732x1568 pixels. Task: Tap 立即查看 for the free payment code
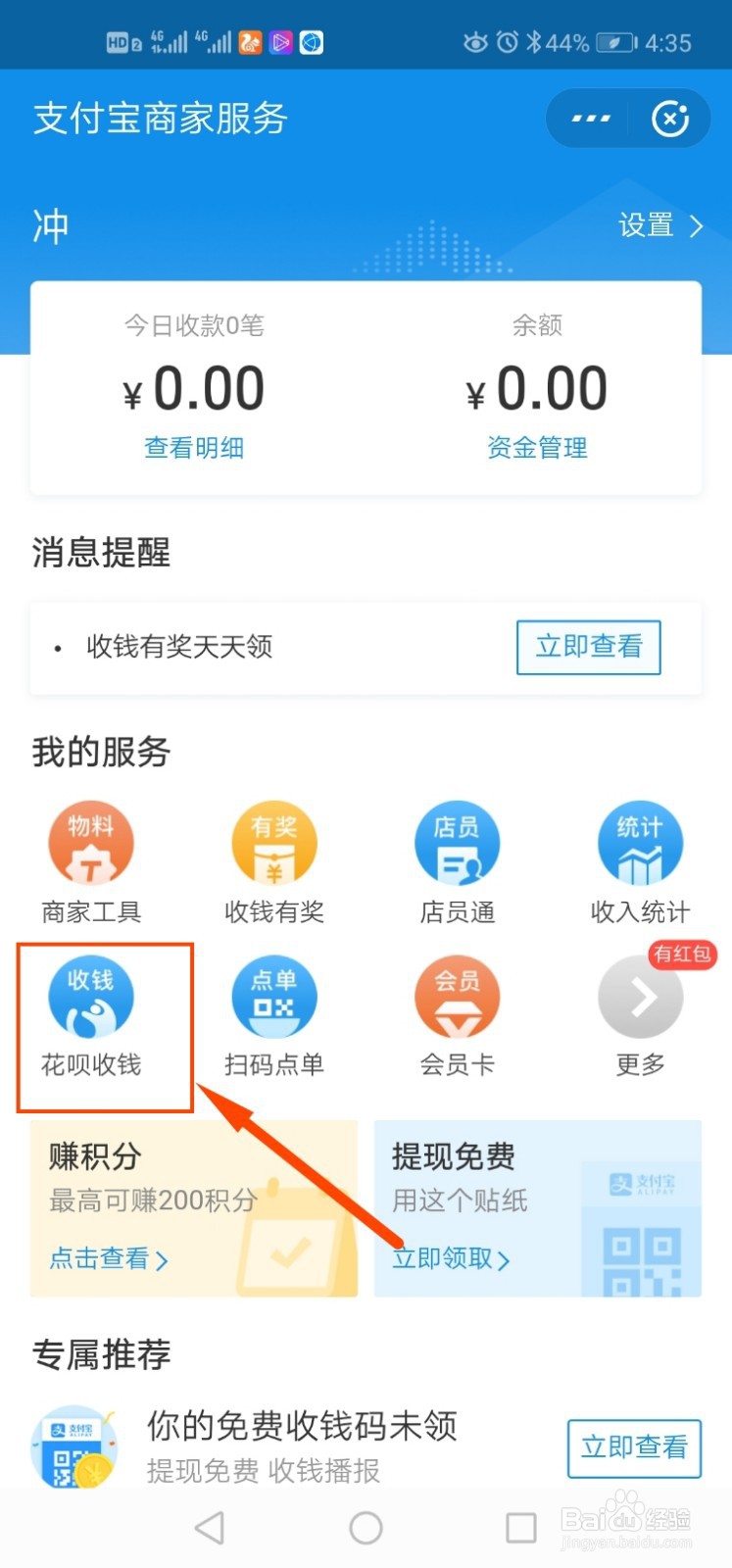coord(634,1448)
